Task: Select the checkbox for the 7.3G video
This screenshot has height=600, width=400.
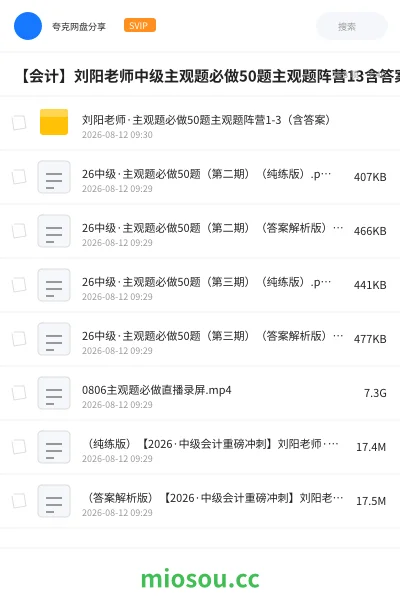Action: click(x=19, y=393)
